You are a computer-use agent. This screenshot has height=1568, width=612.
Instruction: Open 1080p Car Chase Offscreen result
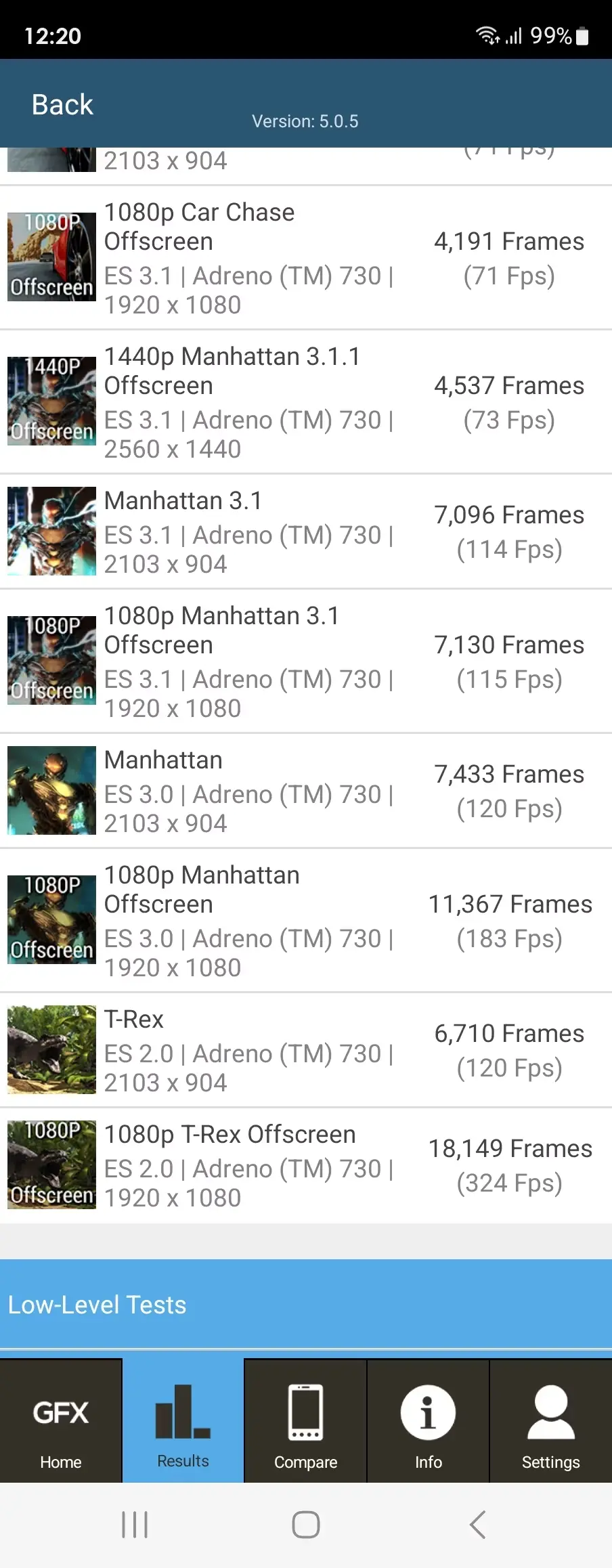click(305, 258)
